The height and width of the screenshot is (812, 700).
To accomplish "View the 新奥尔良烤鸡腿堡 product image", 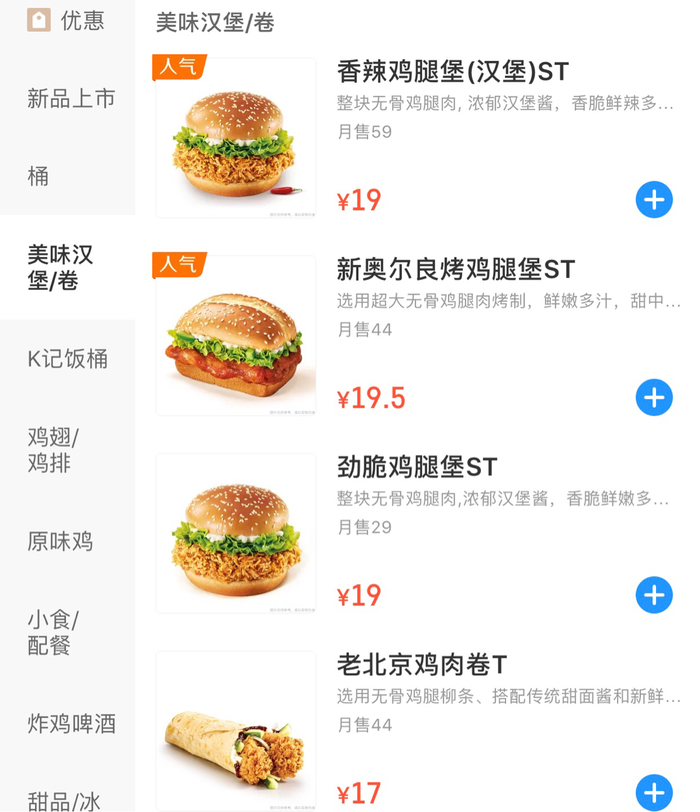I will (236, 335).
